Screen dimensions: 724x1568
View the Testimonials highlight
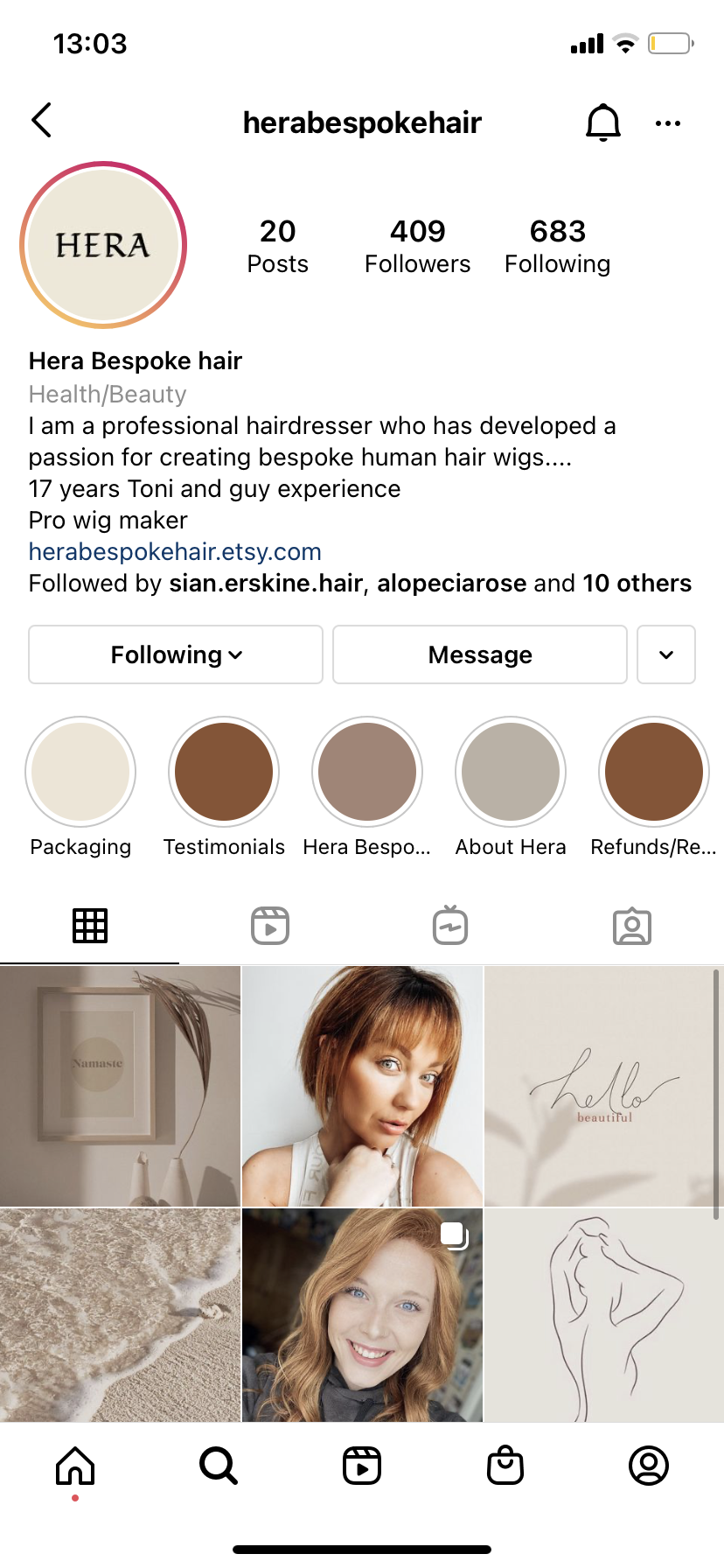(224, 772)
